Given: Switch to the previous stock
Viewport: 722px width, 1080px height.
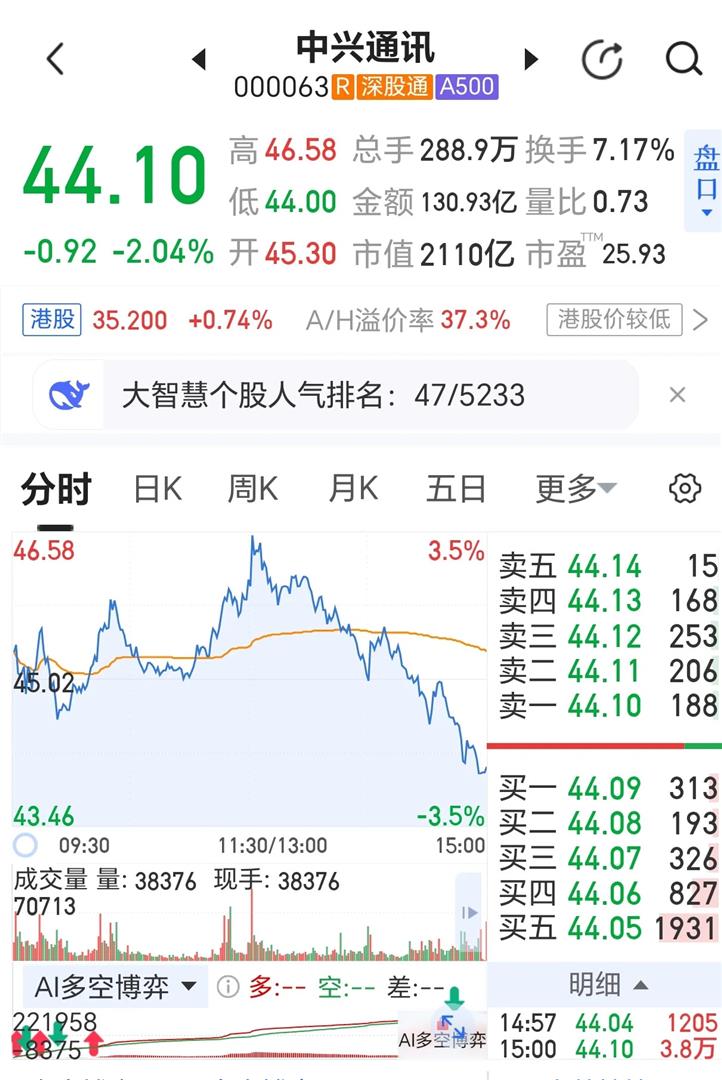Looking at the screenshot, I should (x=198, y=60).
